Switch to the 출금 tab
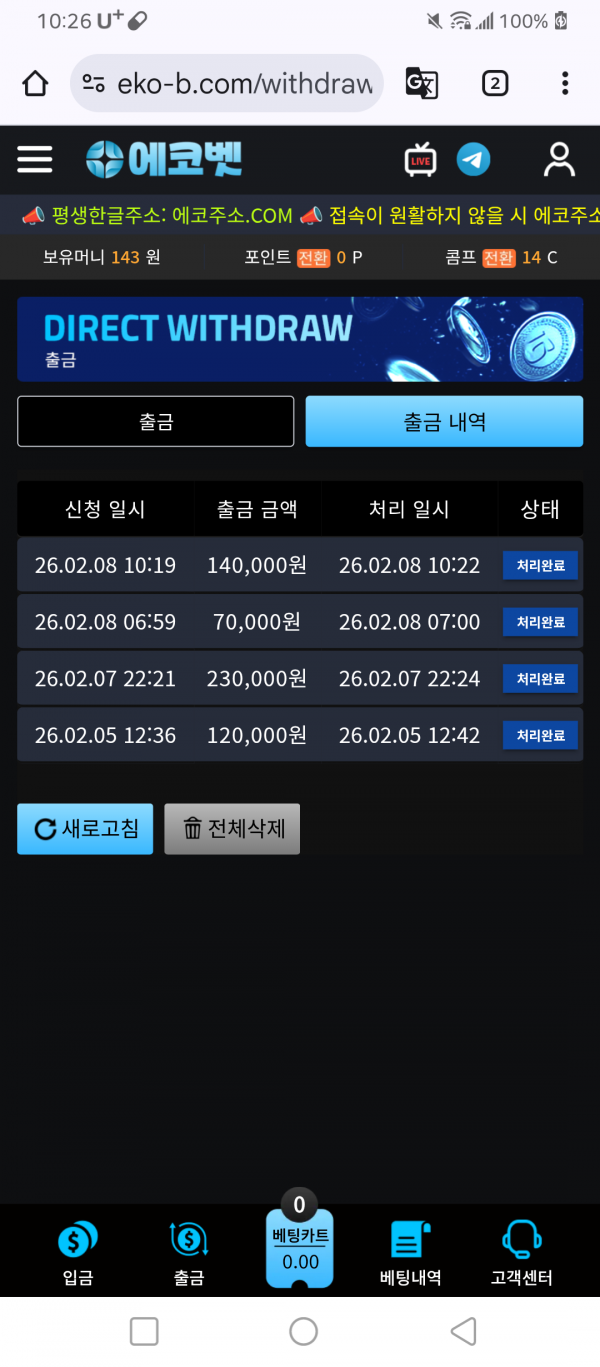600x1367 pixels. pyautogui.click(x=156, y=422)
